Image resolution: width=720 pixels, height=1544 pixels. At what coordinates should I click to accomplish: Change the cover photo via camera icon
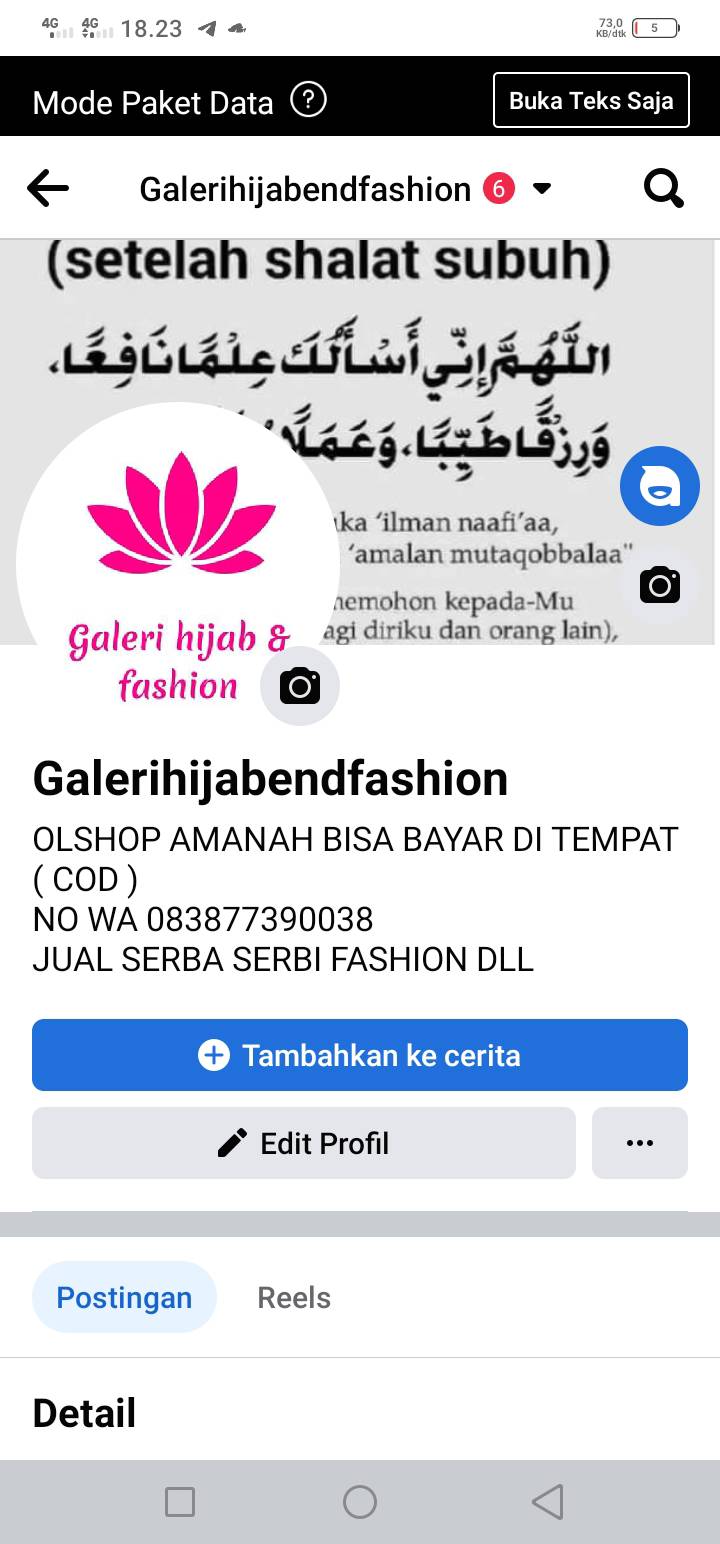660,585
